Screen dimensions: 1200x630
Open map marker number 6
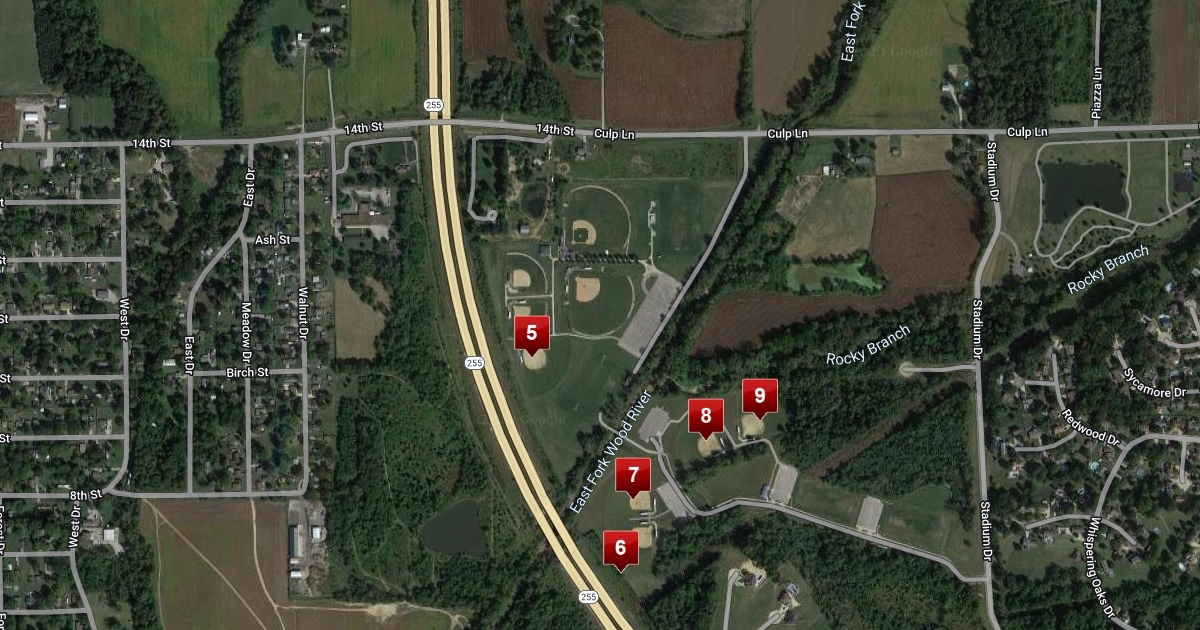[621, 547]
